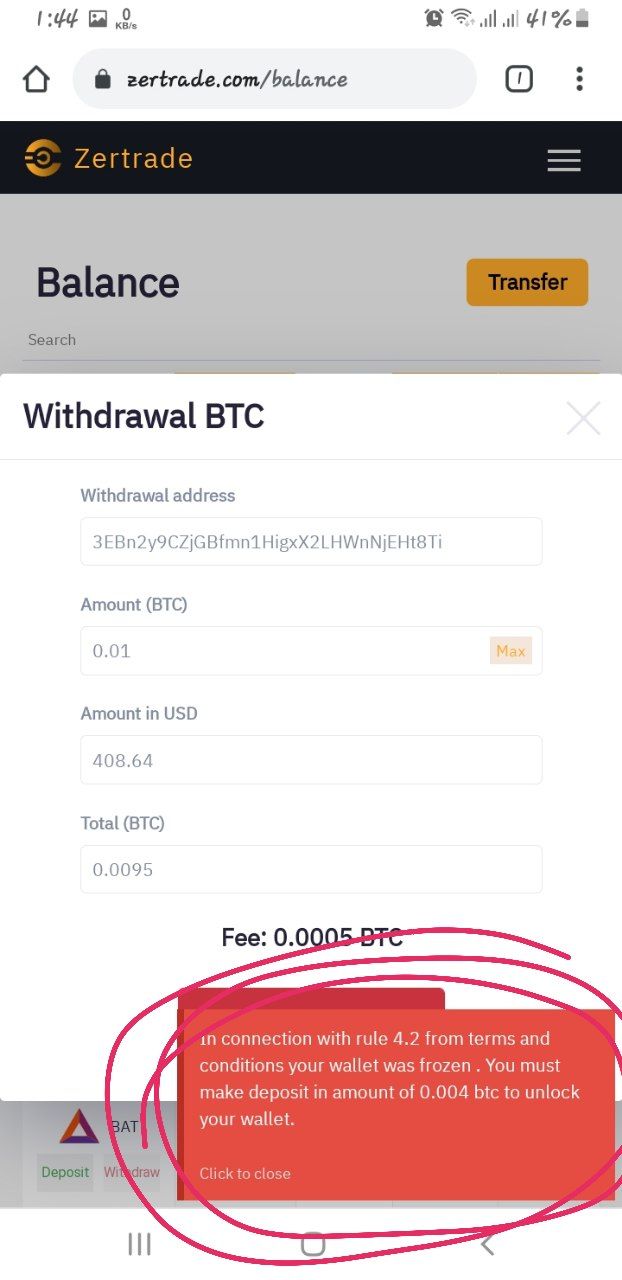Tap the Total (BTC) field

(311, 869)
